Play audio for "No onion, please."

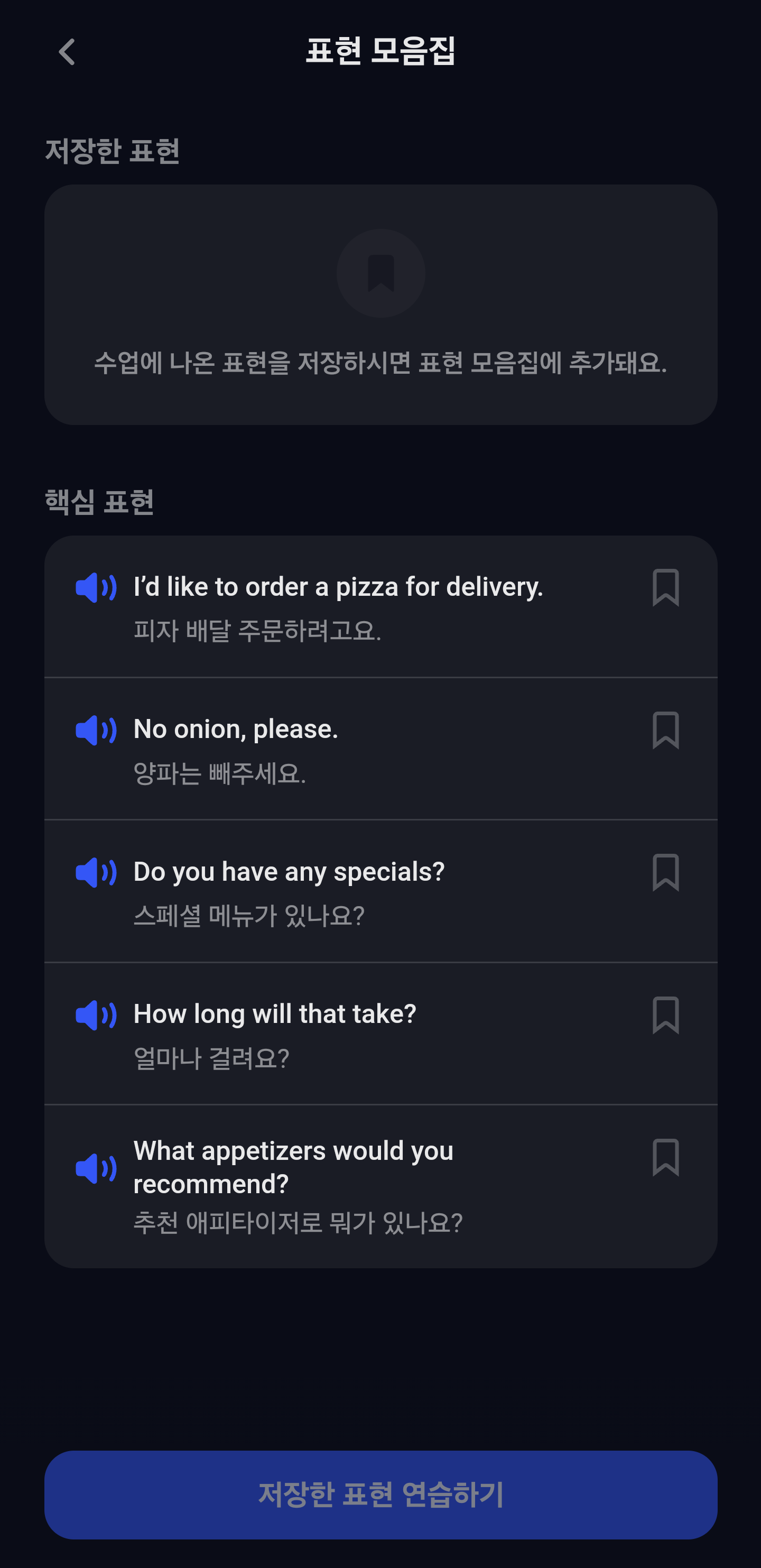click(96, 730)
